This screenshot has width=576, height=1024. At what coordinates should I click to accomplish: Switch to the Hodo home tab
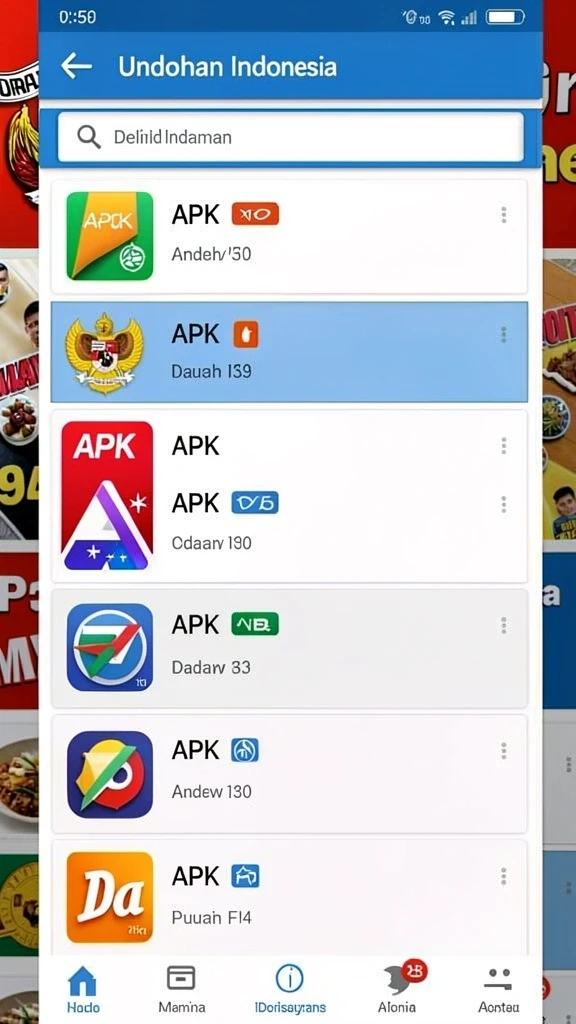(x=83, y=990)
